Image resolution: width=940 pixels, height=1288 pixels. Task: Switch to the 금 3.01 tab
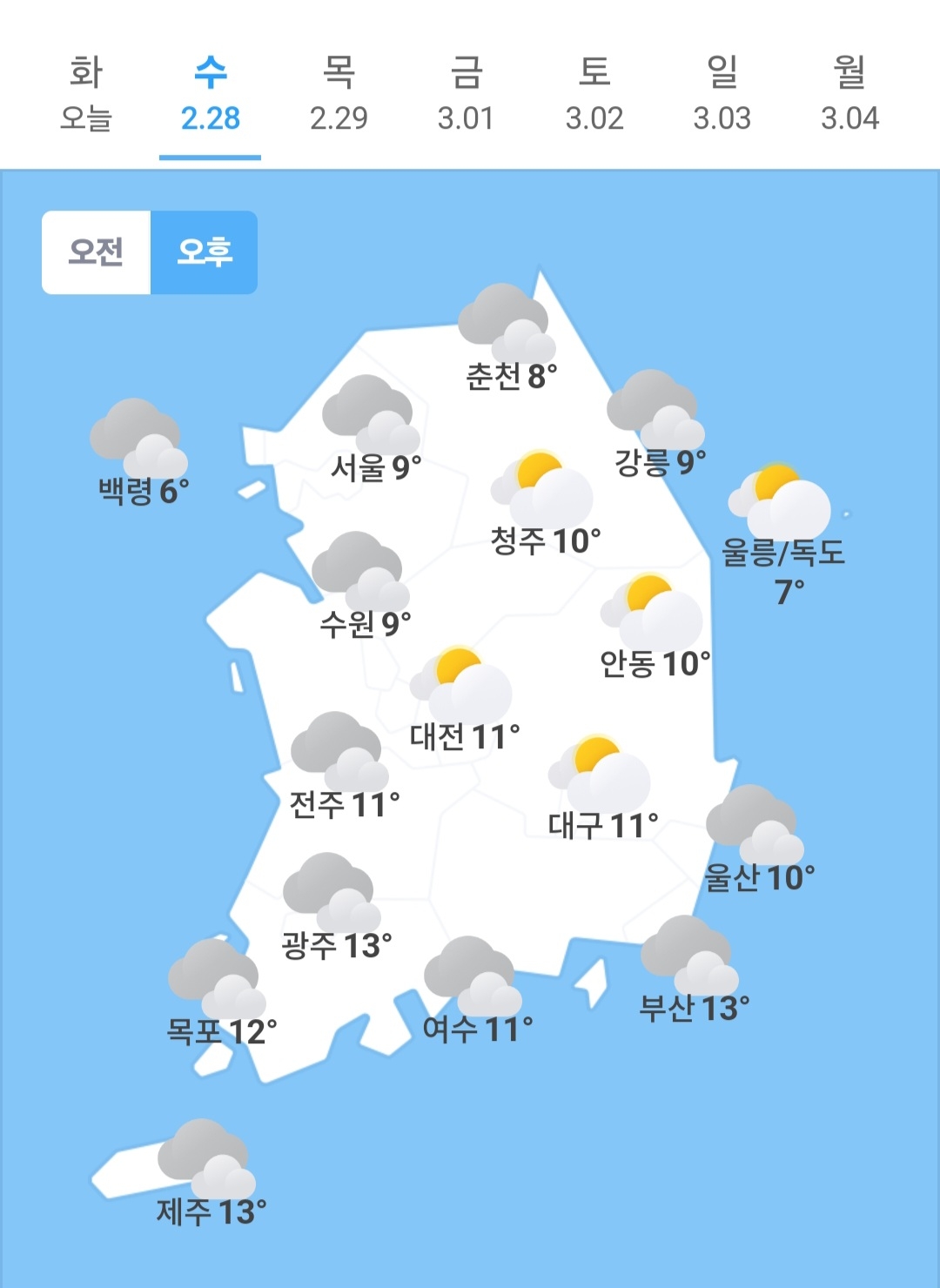[466, 94]
